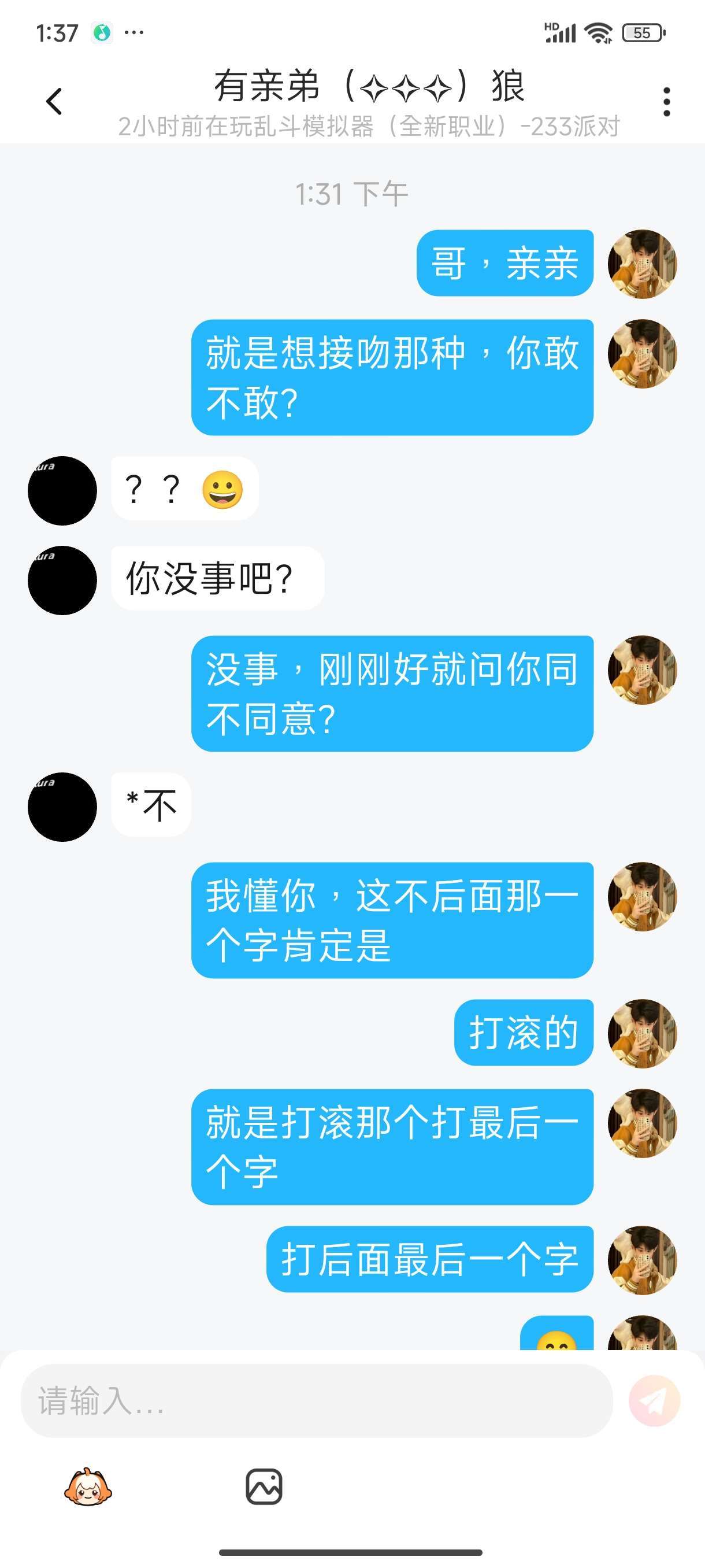This screenshot has width=705, height=1568.
Task: Open the emoji sticker panel
Action: [88, 1486]
